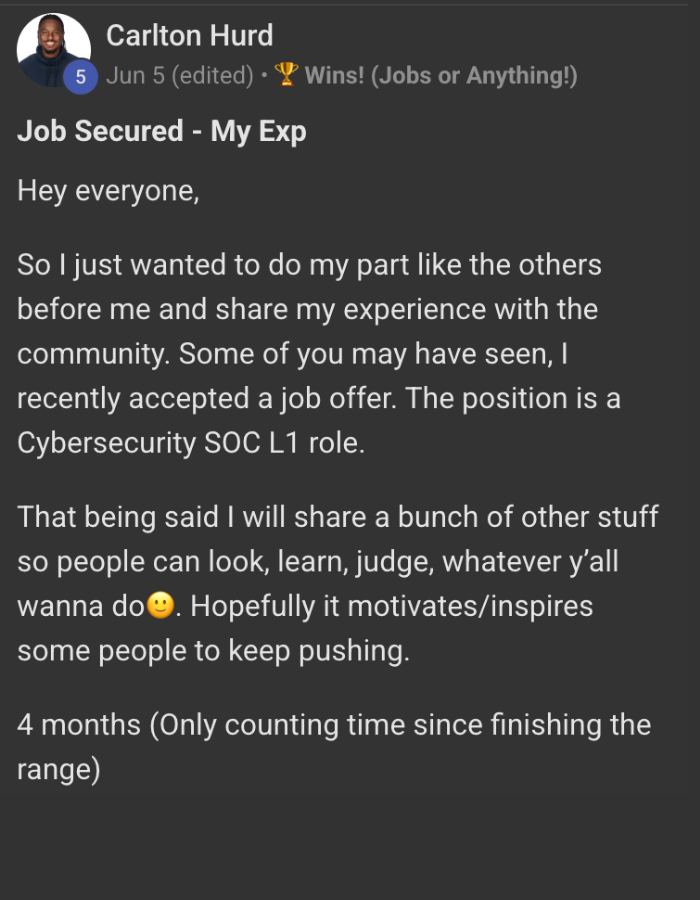Open Carlton Hurd's profile picture
This screenshot has height=900, width=700.
tap(52, 50)
